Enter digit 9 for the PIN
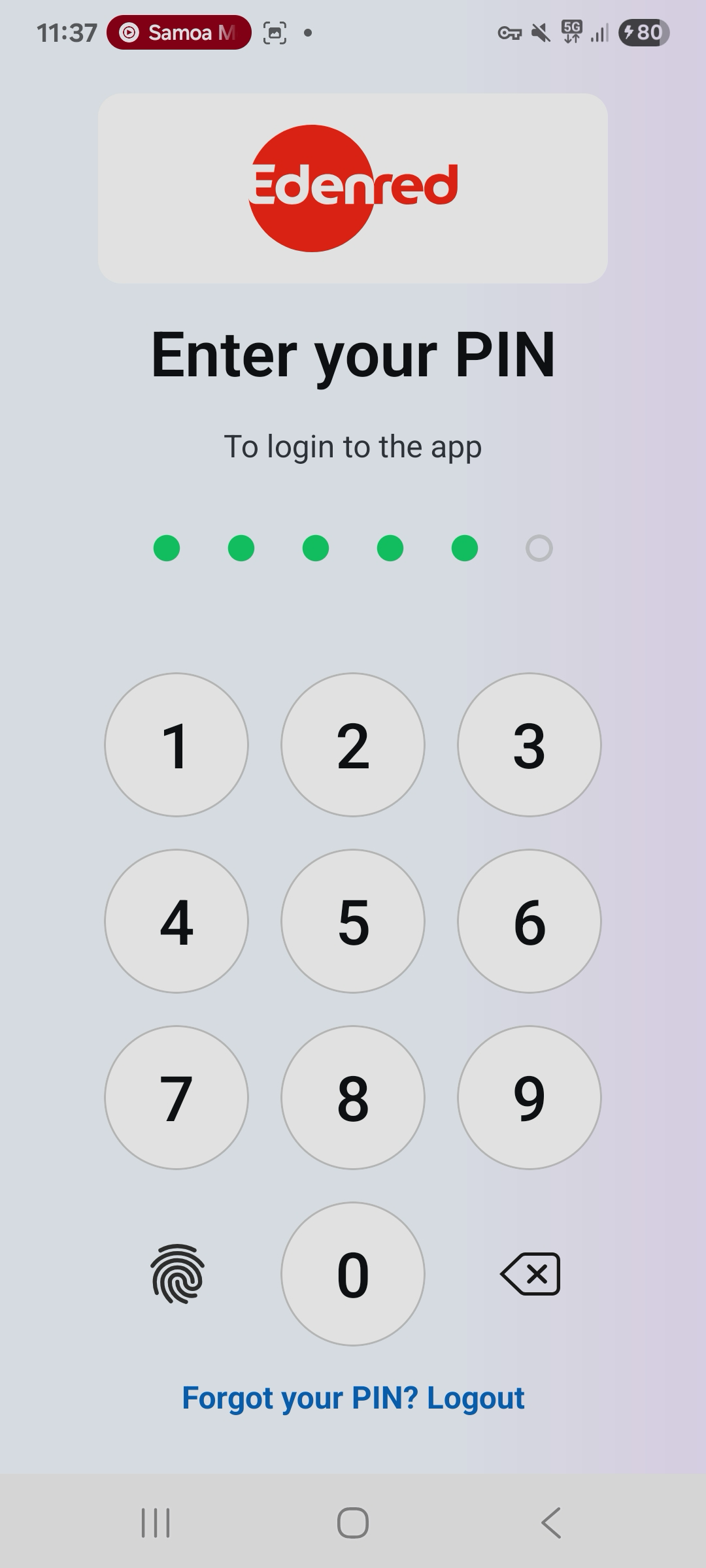The width and height of the screenshot is (706, 1568). [529, 1098]
